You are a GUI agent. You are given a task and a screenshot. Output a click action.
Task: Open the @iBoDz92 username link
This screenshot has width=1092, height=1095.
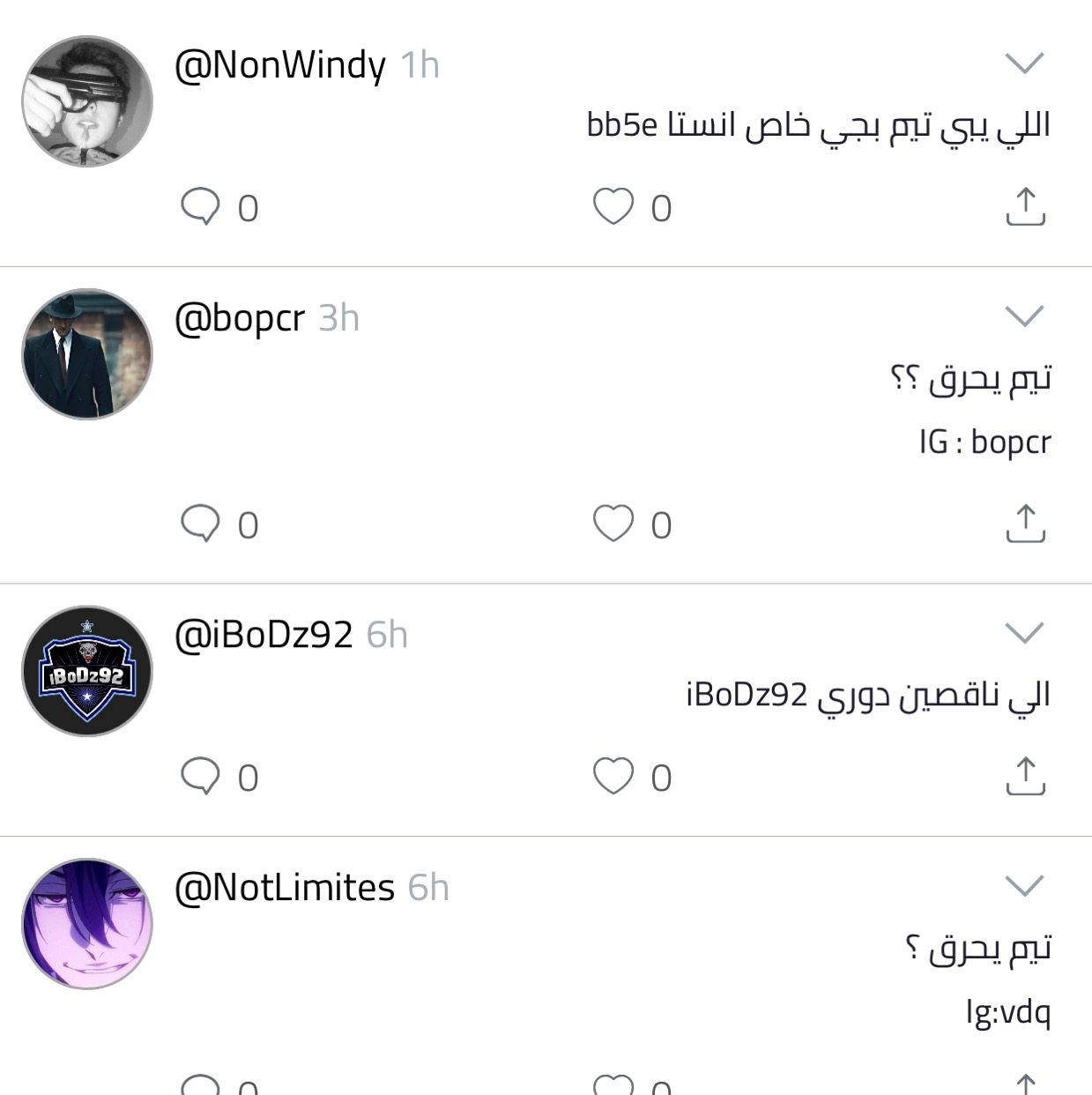point(264,635)
